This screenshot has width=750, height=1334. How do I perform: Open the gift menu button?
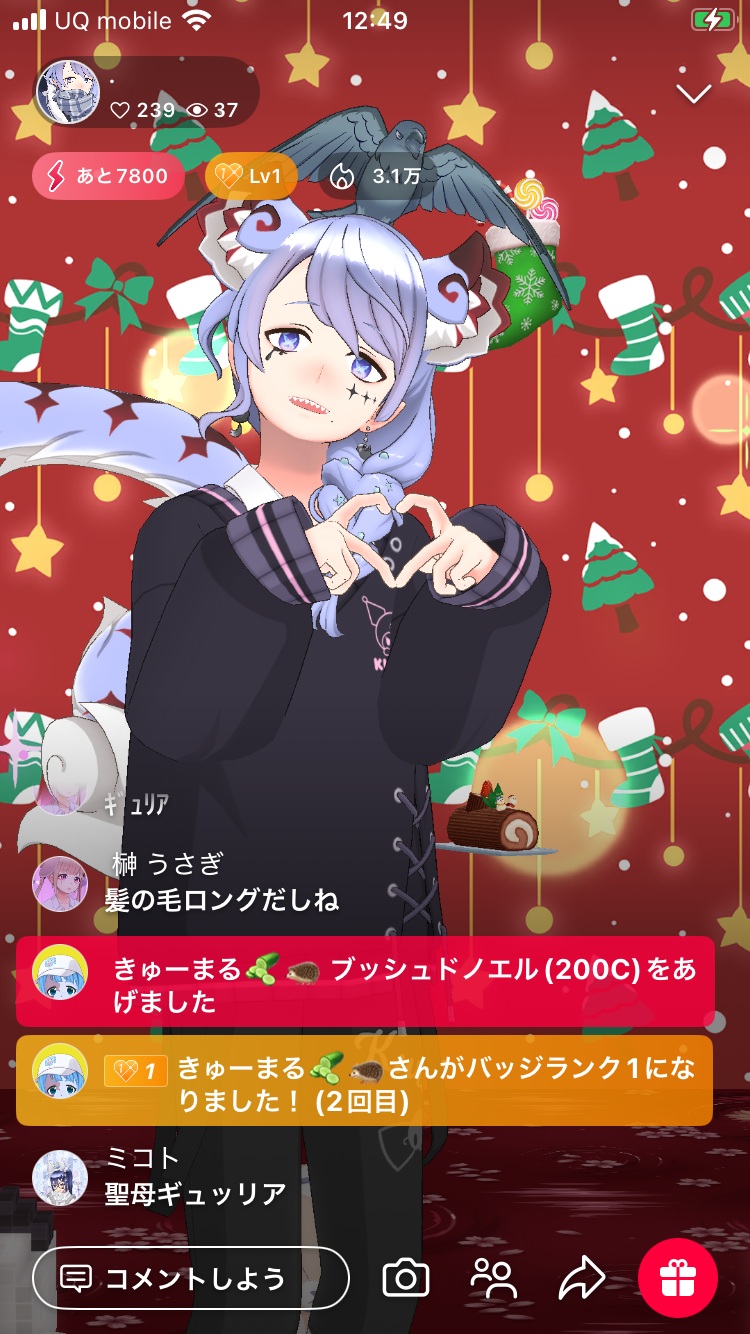pos(678,1278)
